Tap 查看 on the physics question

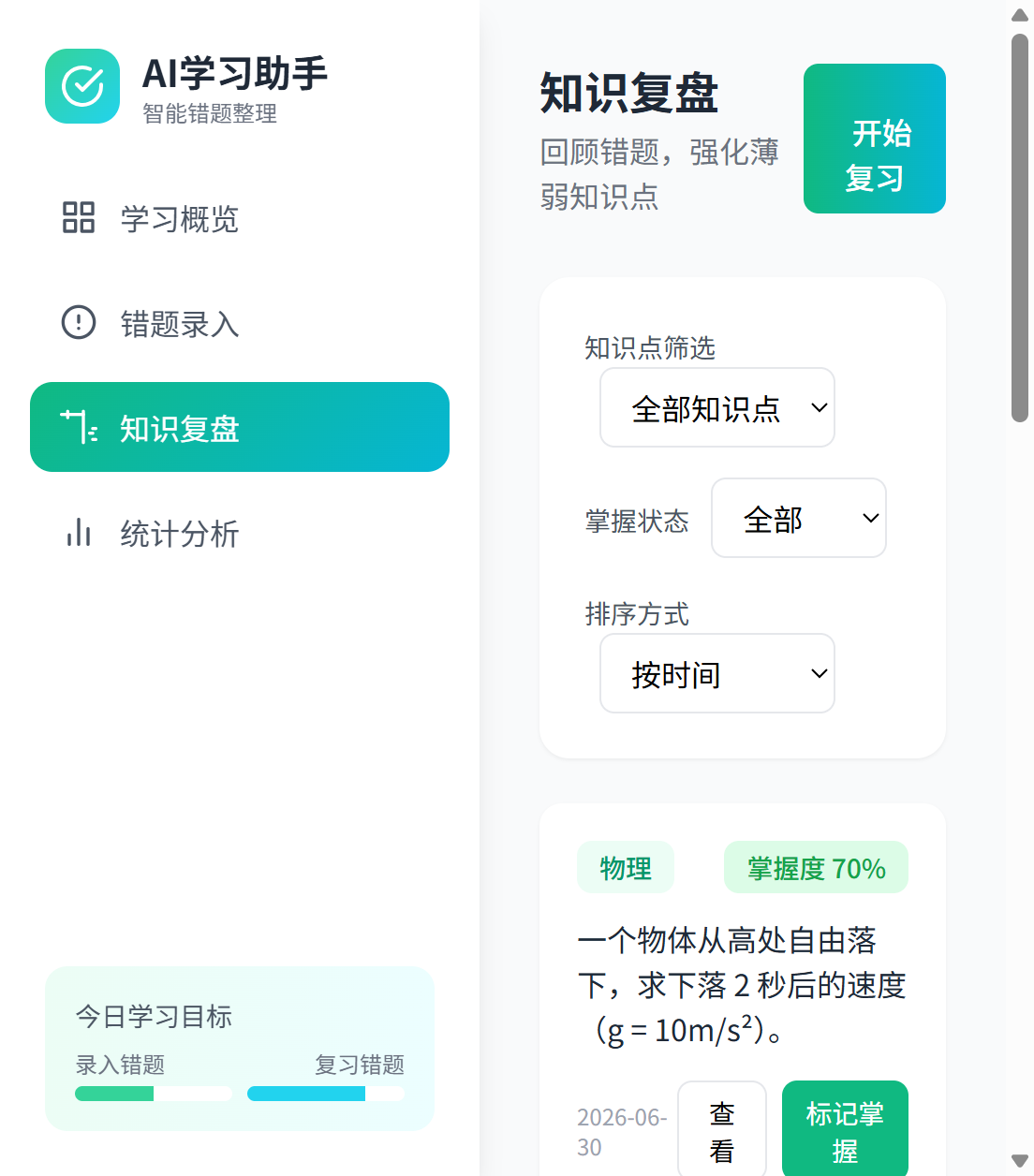722,1130
